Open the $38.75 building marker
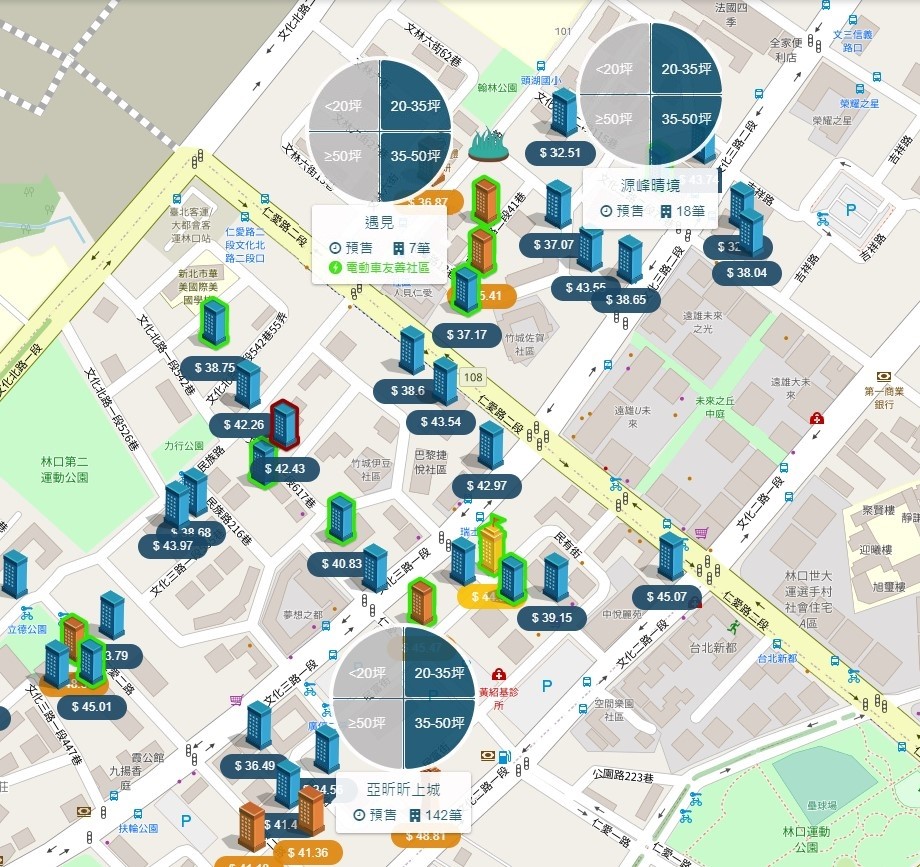920x867 pixels. 214,367
